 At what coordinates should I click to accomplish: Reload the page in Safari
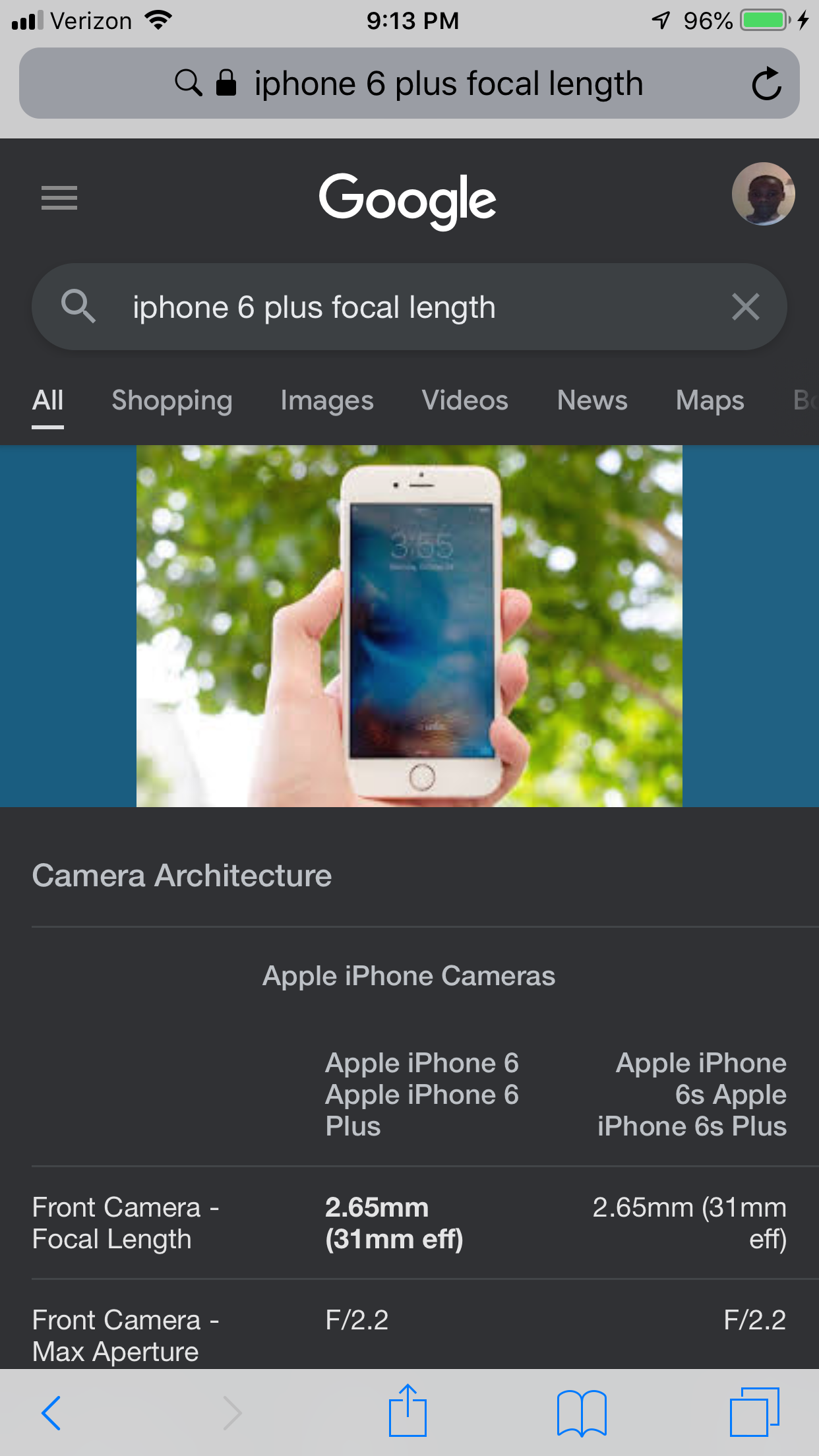point(766,84)
